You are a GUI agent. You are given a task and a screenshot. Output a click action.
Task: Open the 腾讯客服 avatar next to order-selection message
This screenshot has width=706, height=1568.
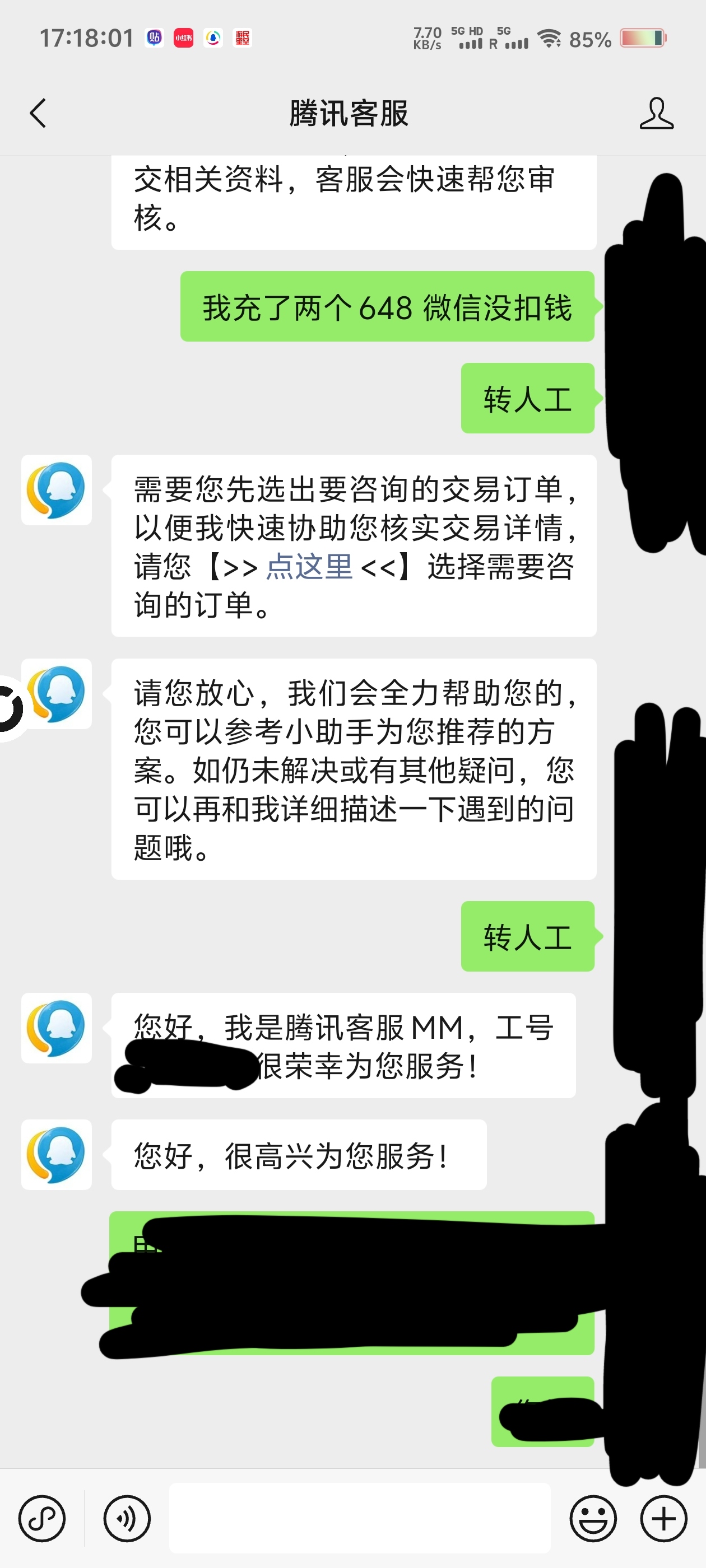(x=57, y=490)
